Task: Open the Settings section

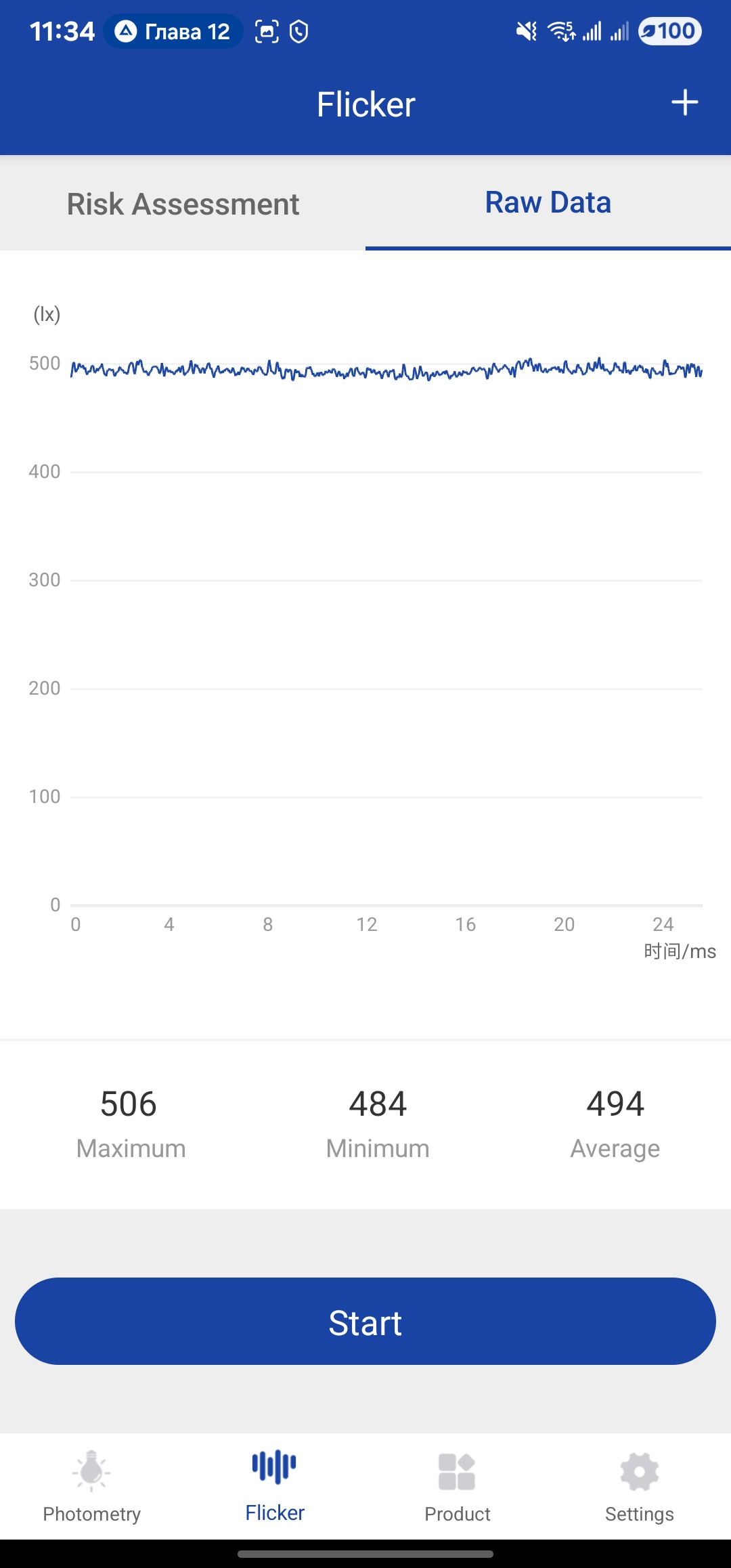Action: (x=639, y=1487)
